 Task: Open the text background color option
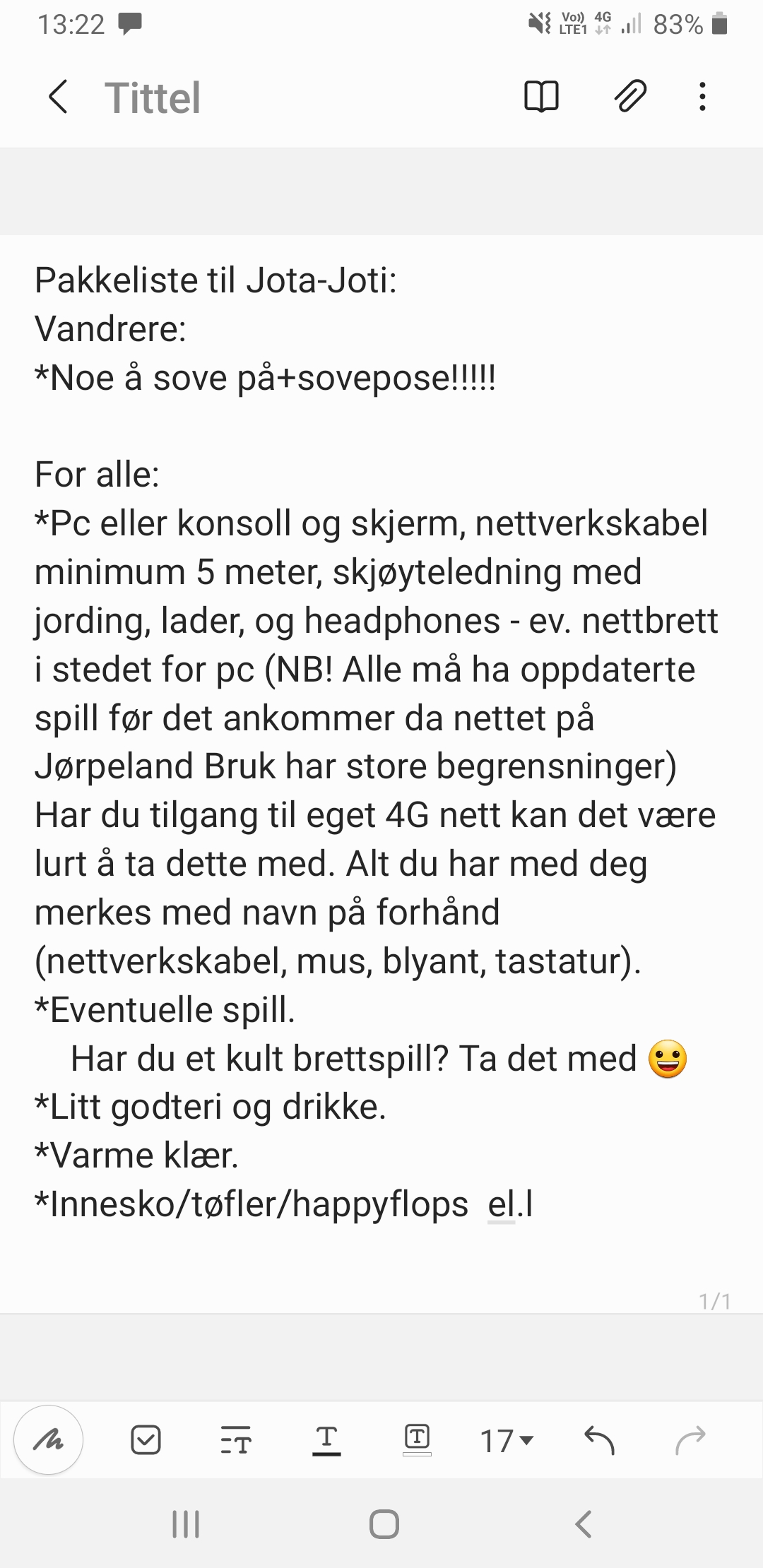point(417,1439)
